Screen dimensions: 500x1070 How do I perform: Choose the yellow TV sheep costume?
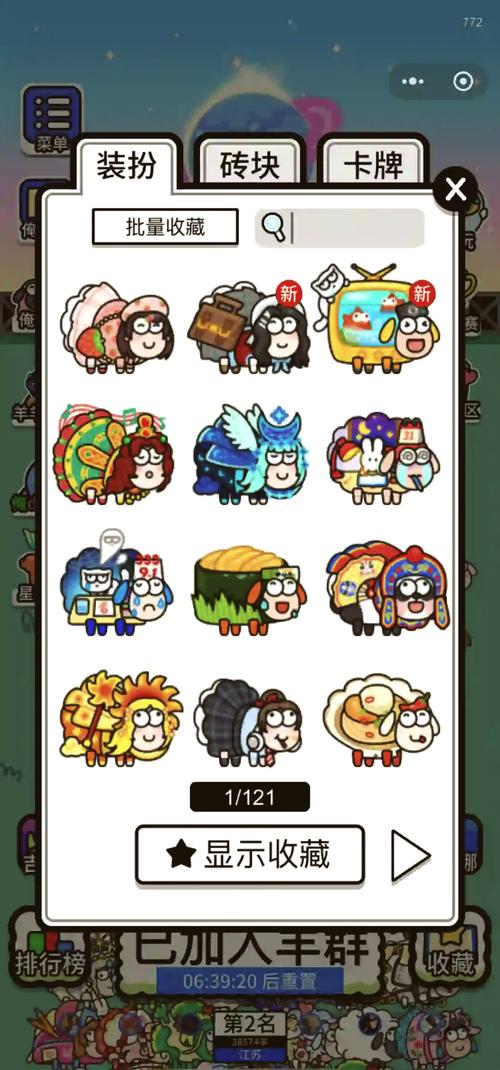[x=377, y=319]
